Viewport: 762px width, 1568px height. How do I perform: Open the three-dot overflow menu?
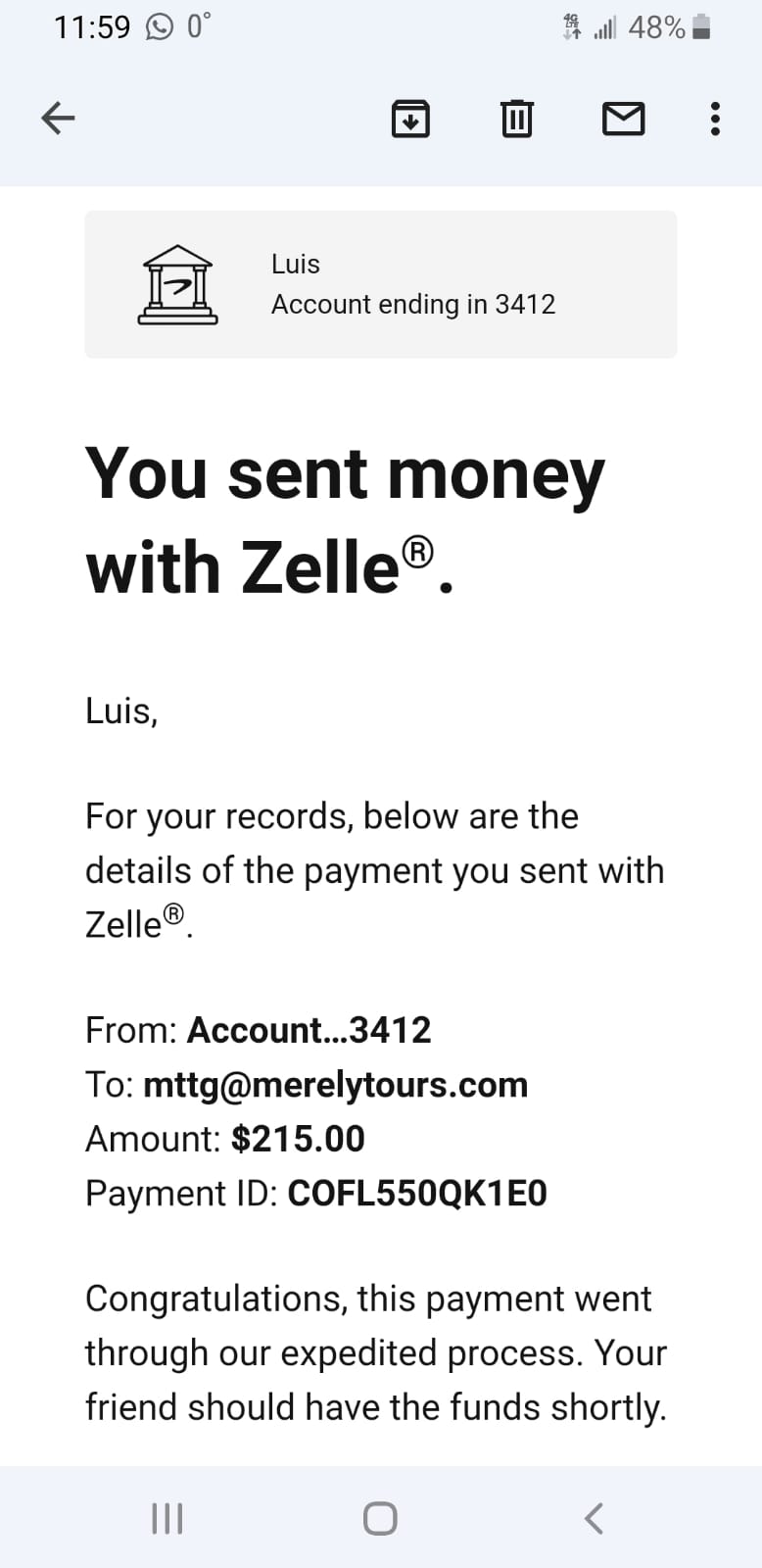click(x=715, y=119)
